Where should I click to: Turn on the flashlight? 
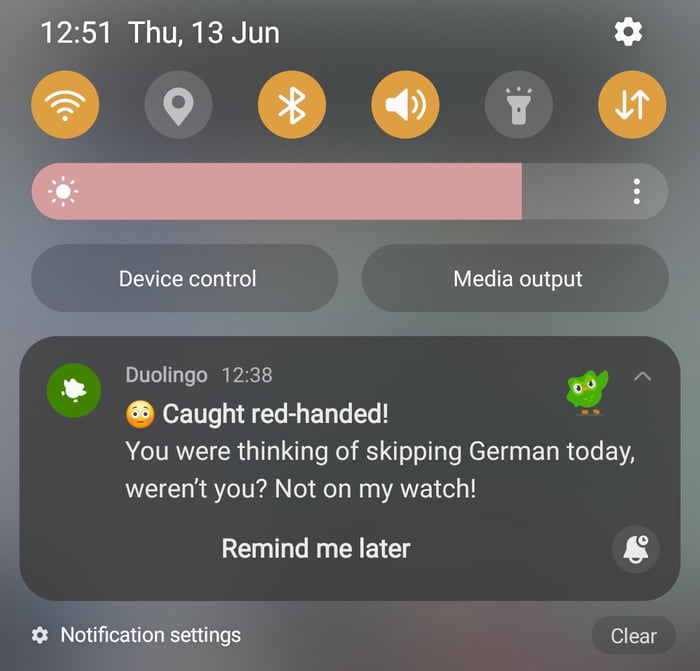pos(518,104)
